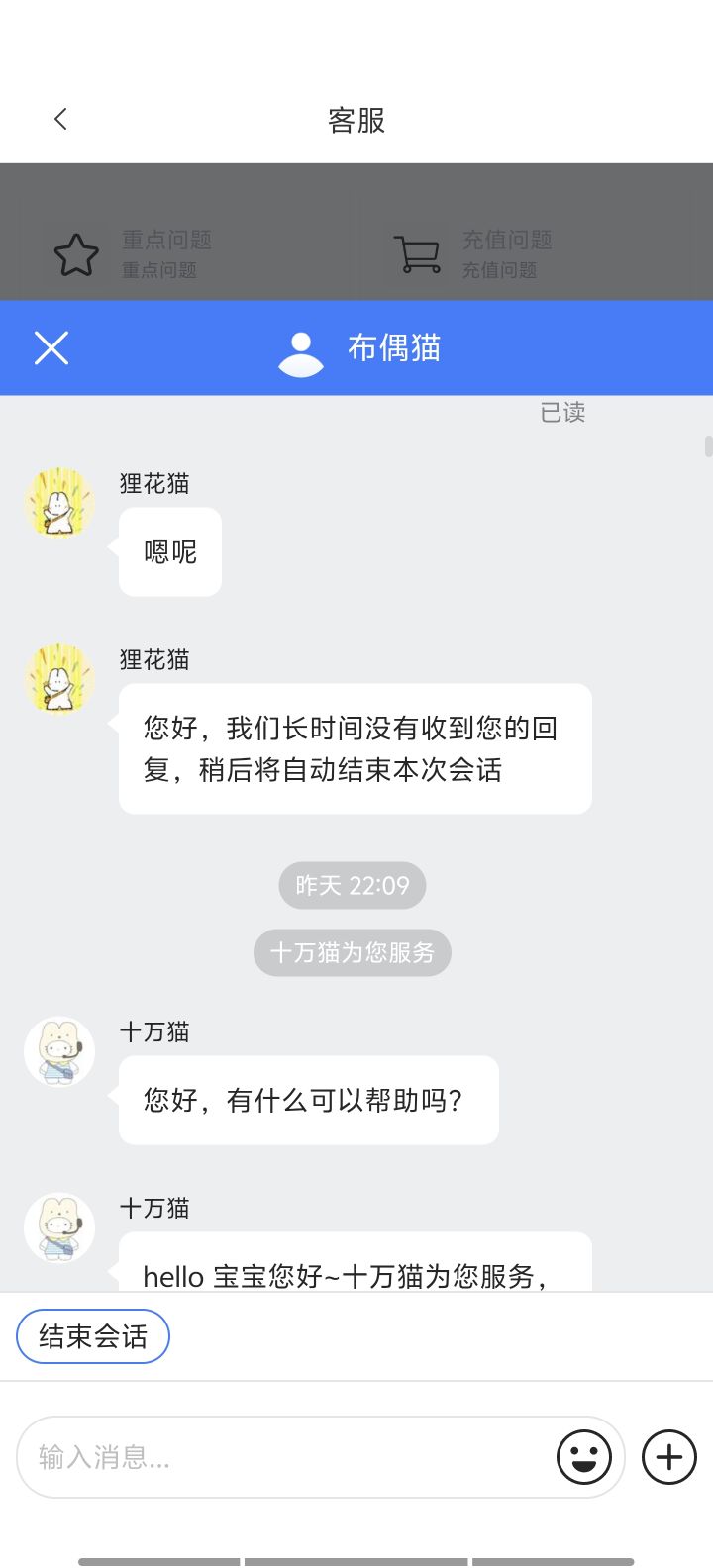Close the chat overlay with the X icon

[x=51, y=347]
